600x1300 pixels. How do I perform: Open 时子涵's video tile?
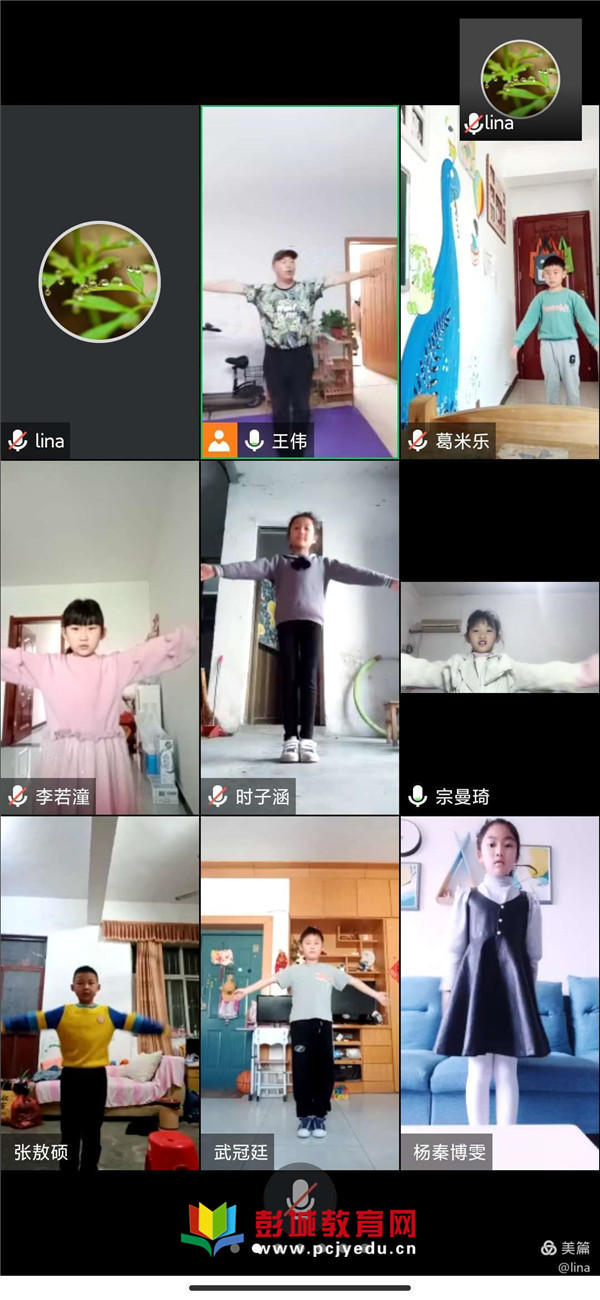299,637
